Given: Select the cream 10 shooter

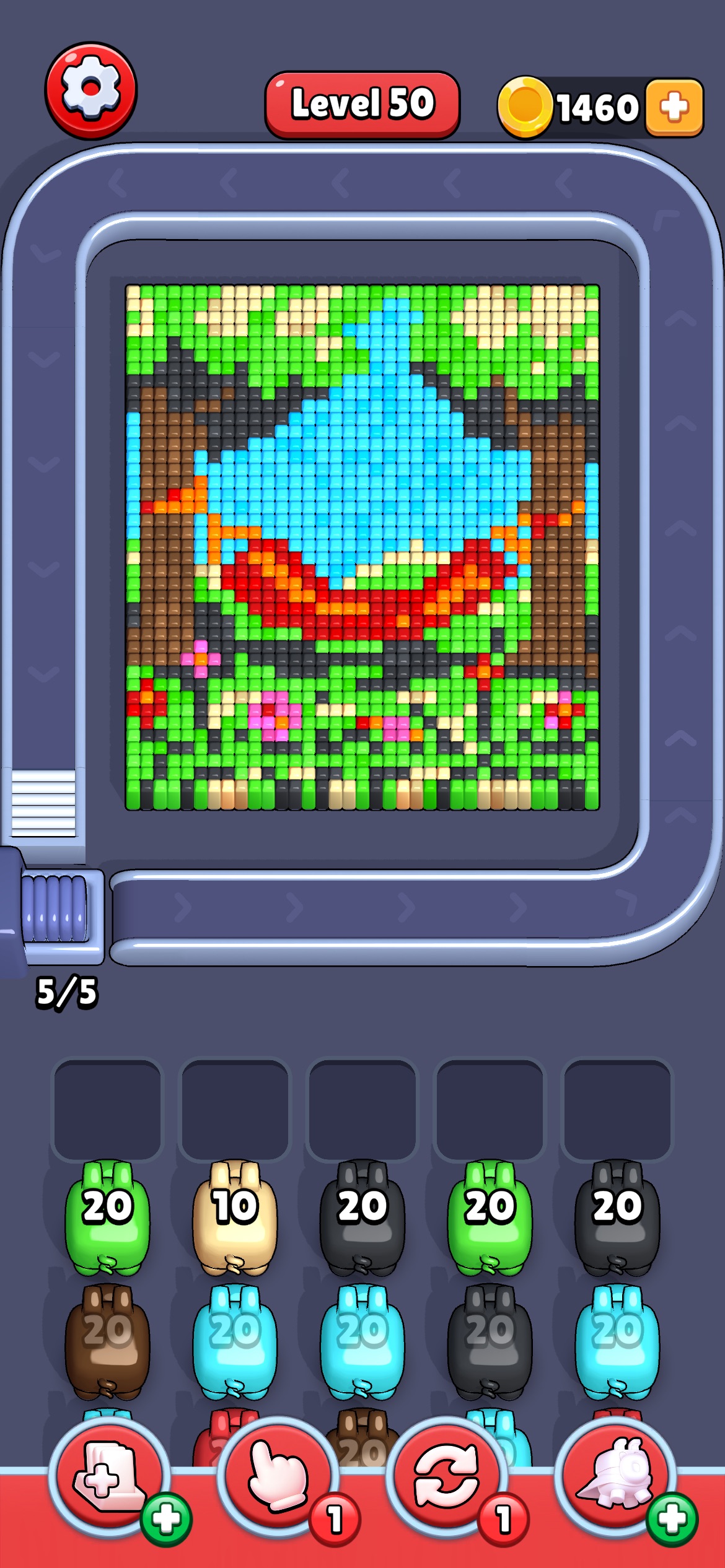Looking at the screenshot, I should click(235, 1217).
